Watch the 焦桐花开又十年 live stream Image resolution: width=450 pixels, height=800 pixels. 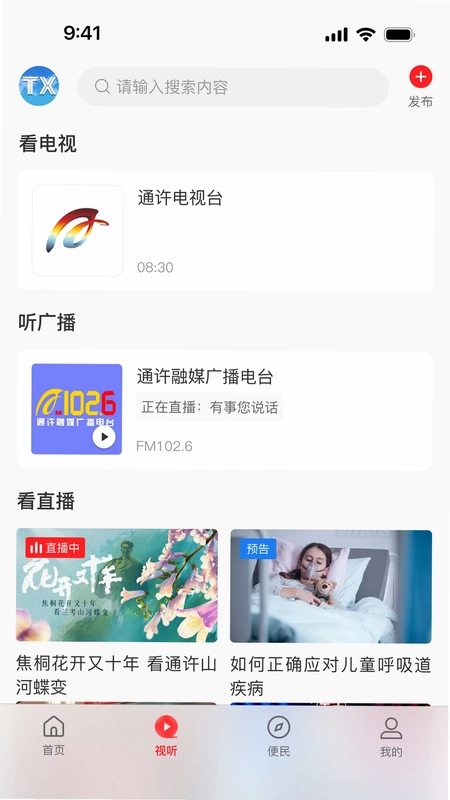117,585
